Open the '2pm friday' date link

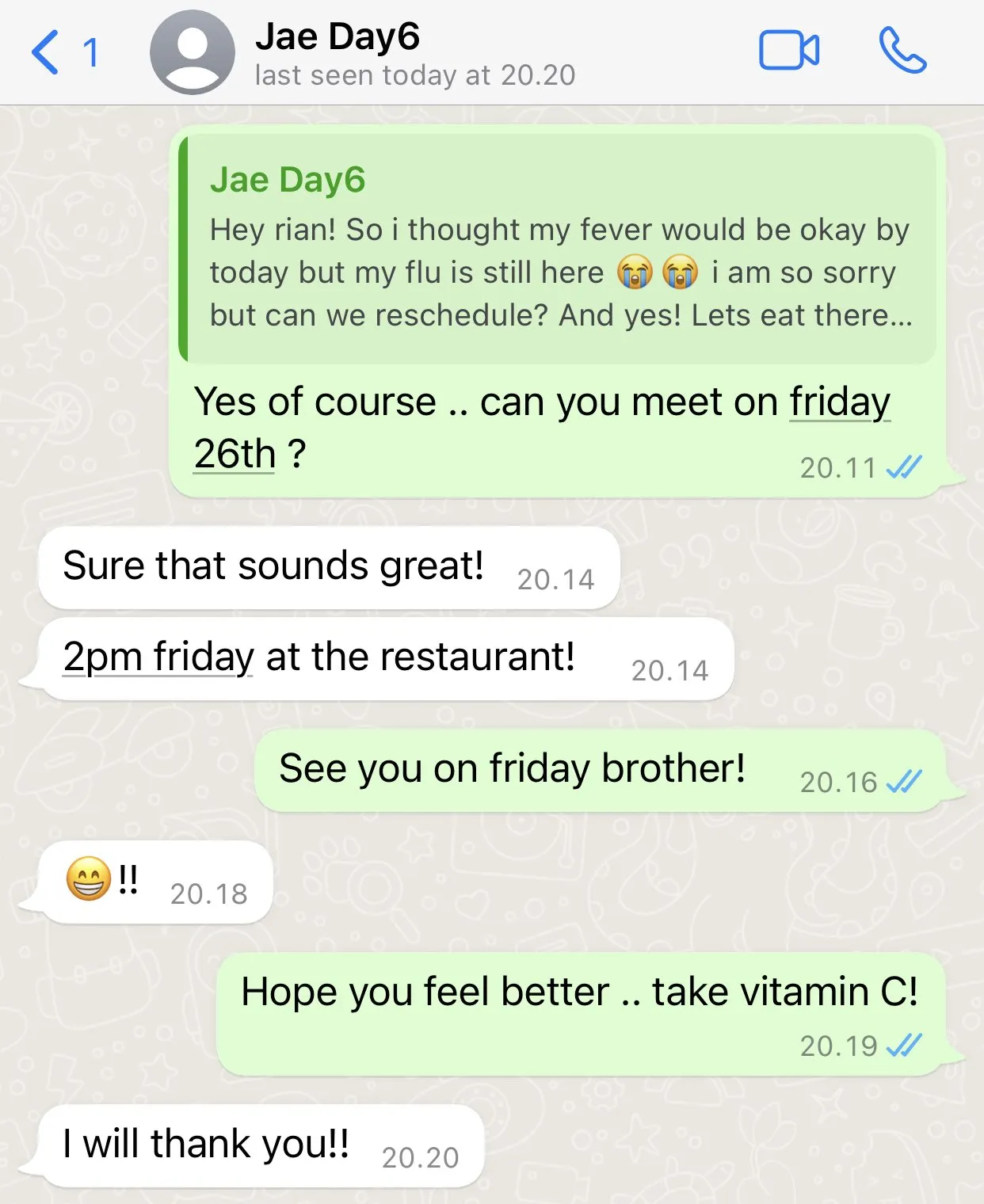pos(158,657)
